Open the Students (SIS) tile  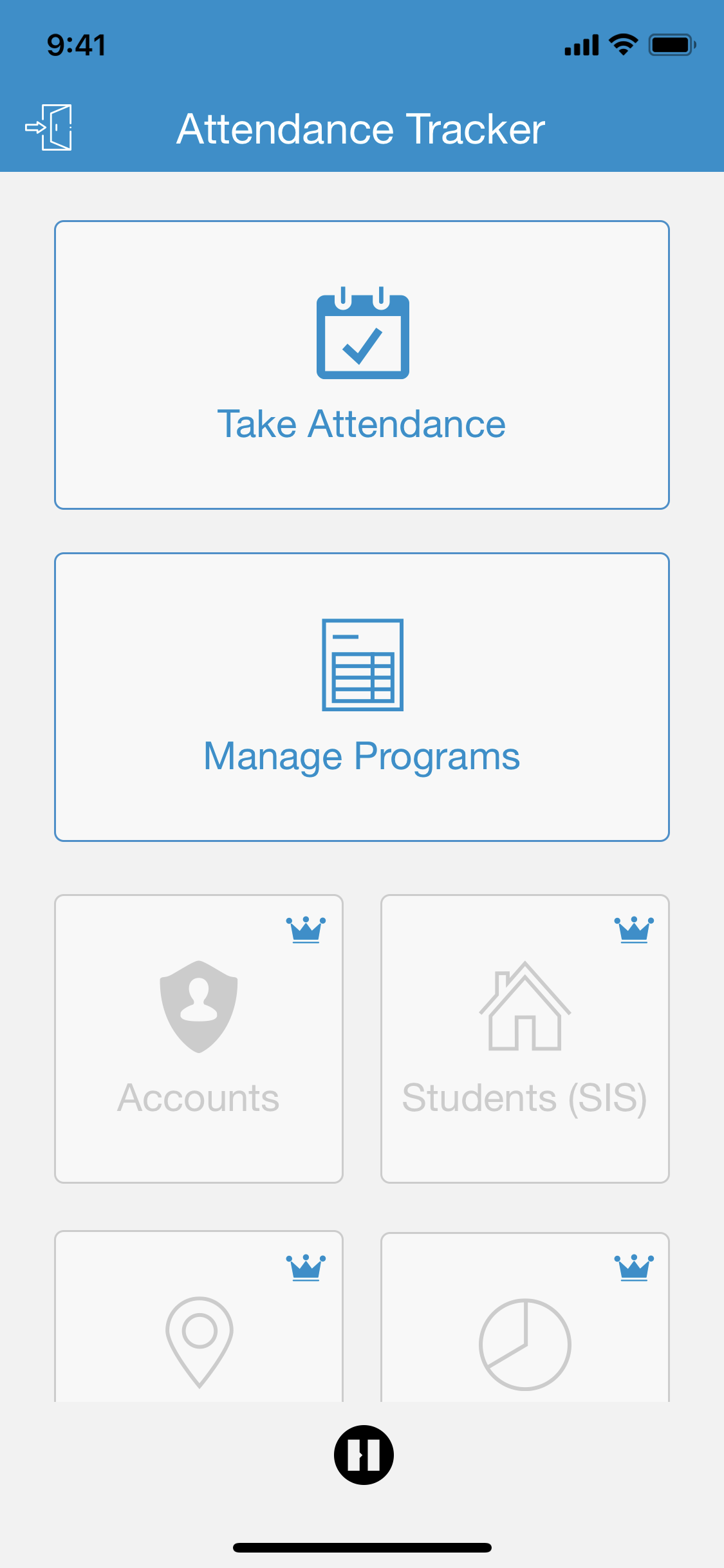point(525,1039)
